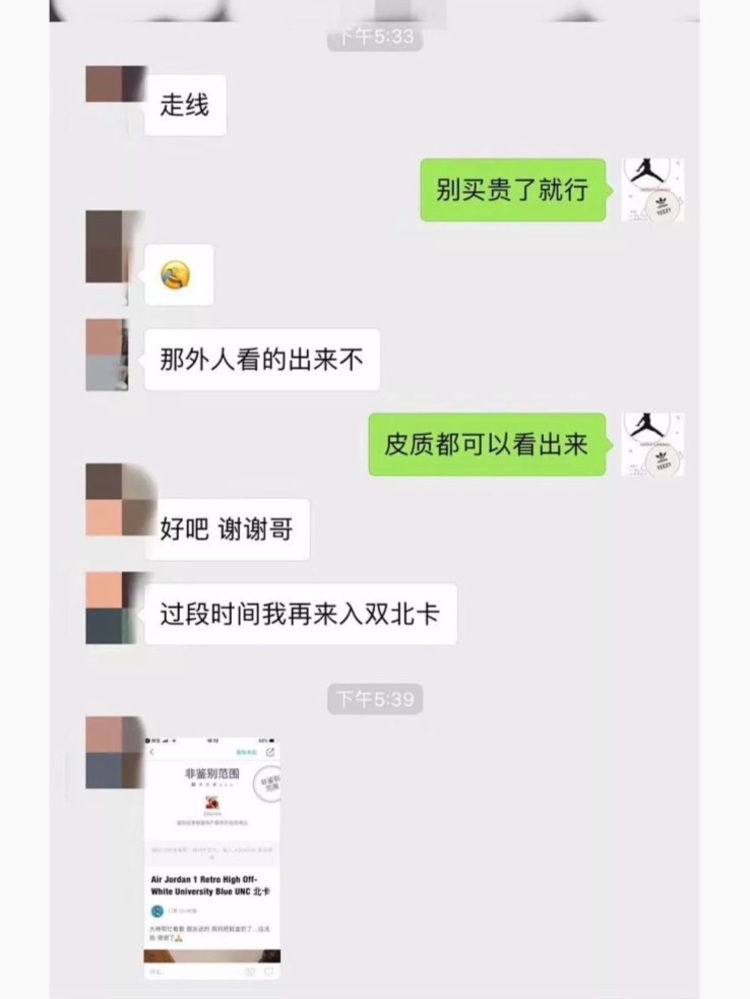750x999 pixels.
Task: Open sender's avatar next to 那外人看的出来不
Action: (108, 355)
